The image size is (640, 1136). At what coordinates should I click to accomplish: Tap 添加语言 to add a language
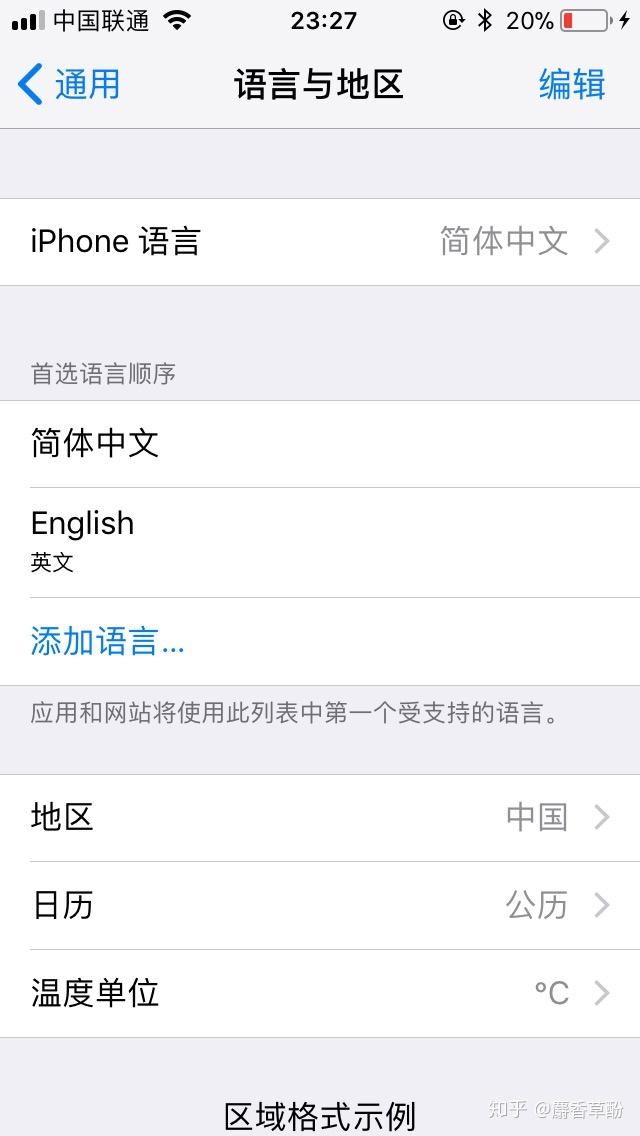point(108,642)
